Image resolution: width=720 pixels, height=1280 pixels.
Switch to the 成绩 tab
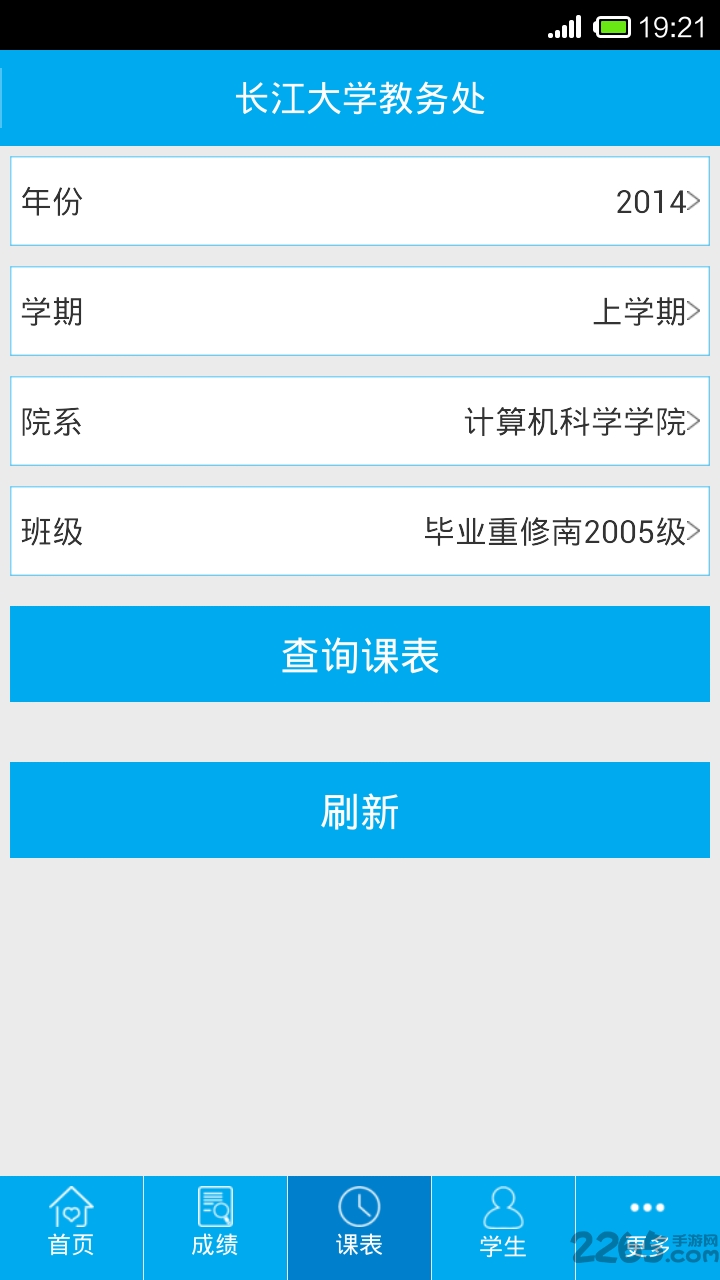(215, 1228)
